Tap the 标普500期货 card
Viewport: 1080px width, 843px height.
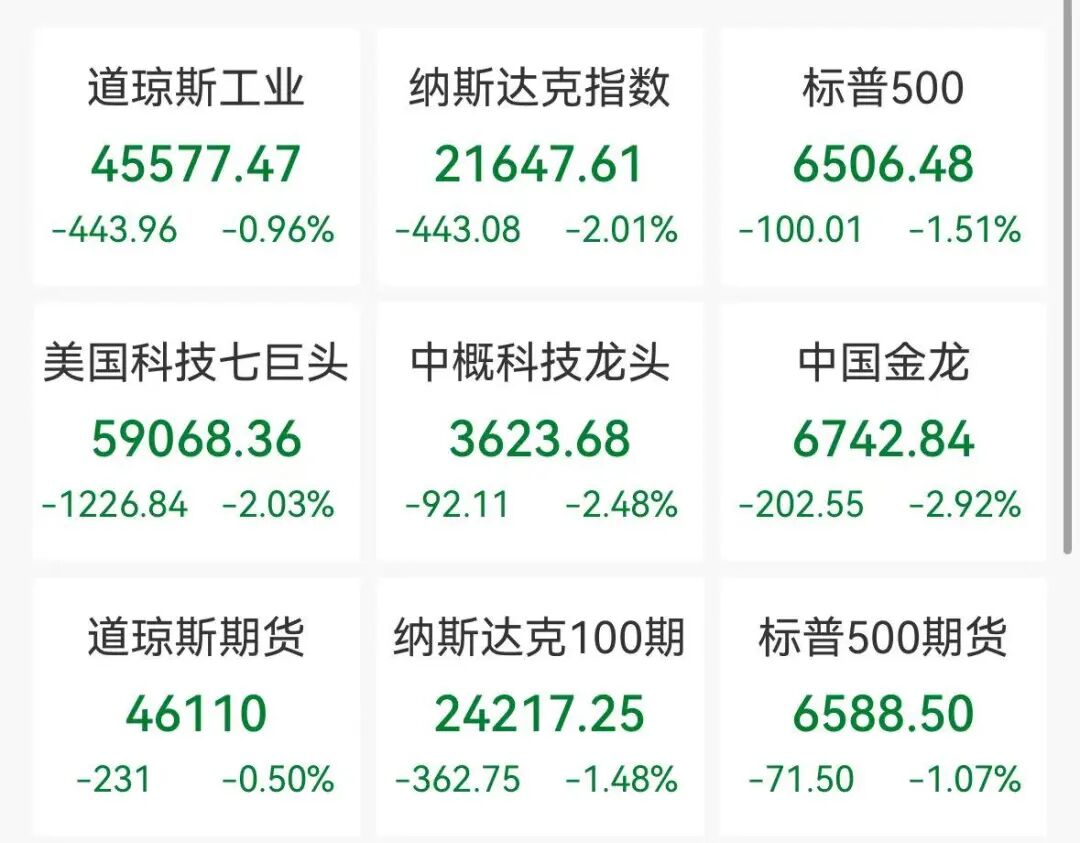[x=882, y=708]
